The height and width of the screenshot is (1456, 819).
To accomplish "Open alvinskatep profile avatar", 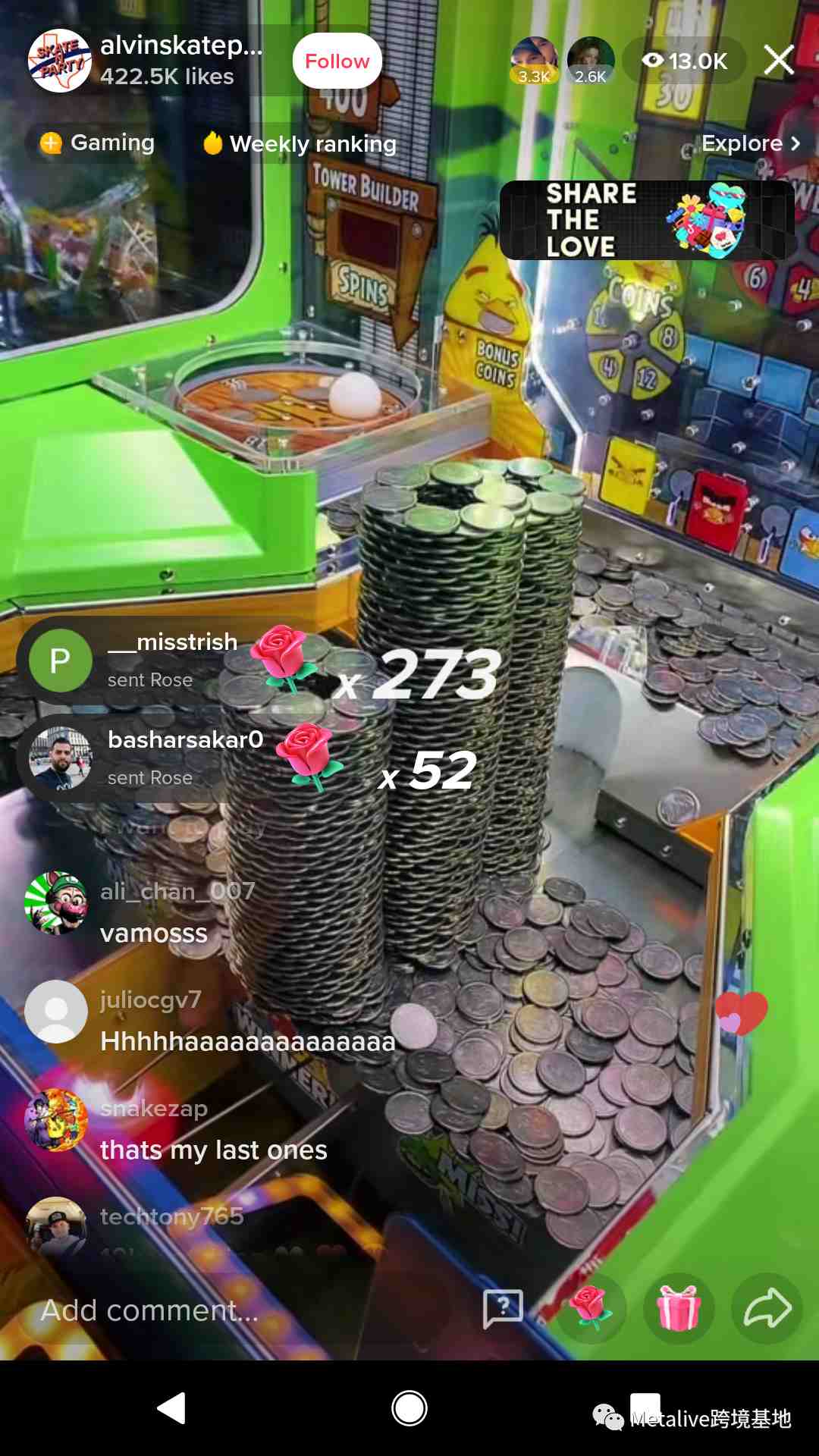I will tap(59, 61).
